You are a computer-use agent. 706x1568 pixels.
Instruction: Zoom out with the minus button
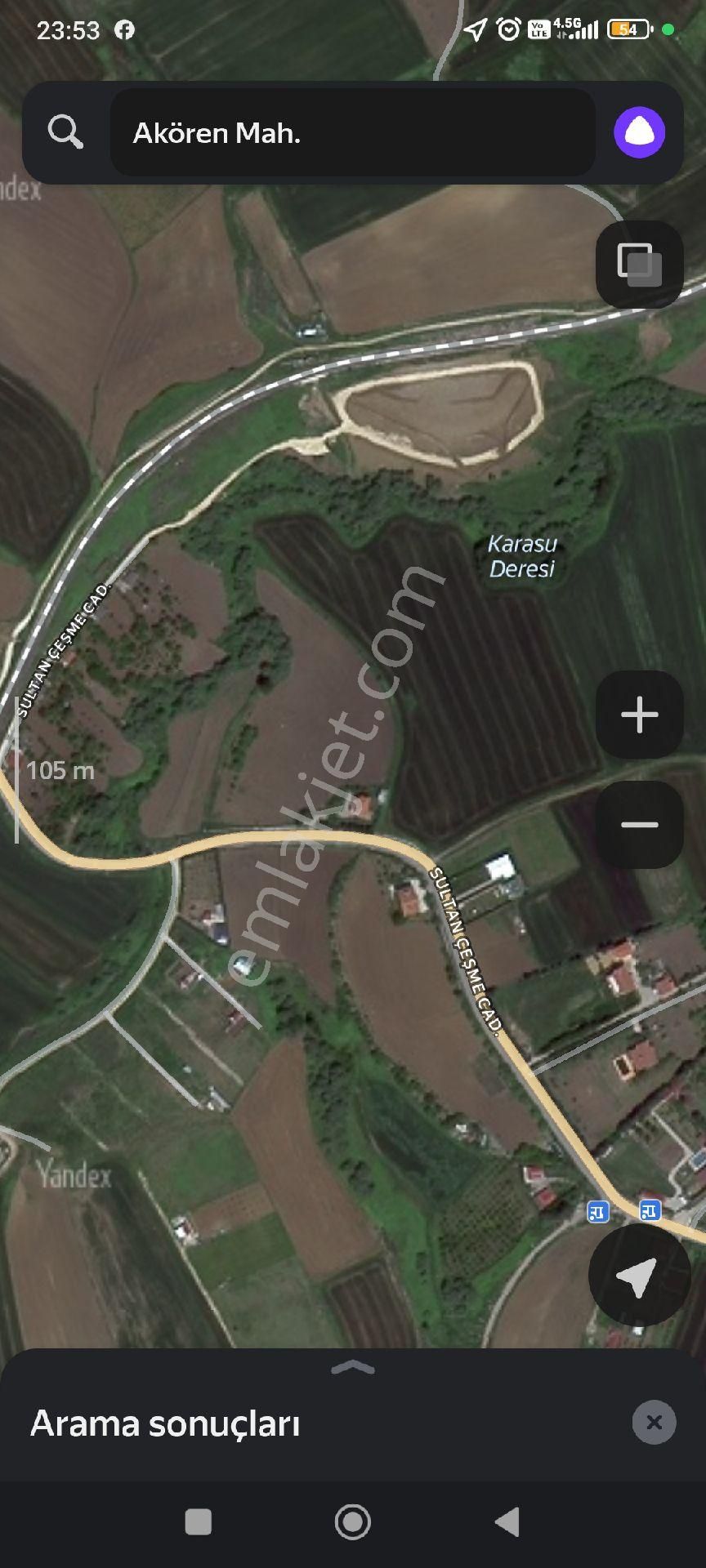[x=639, y=825]
